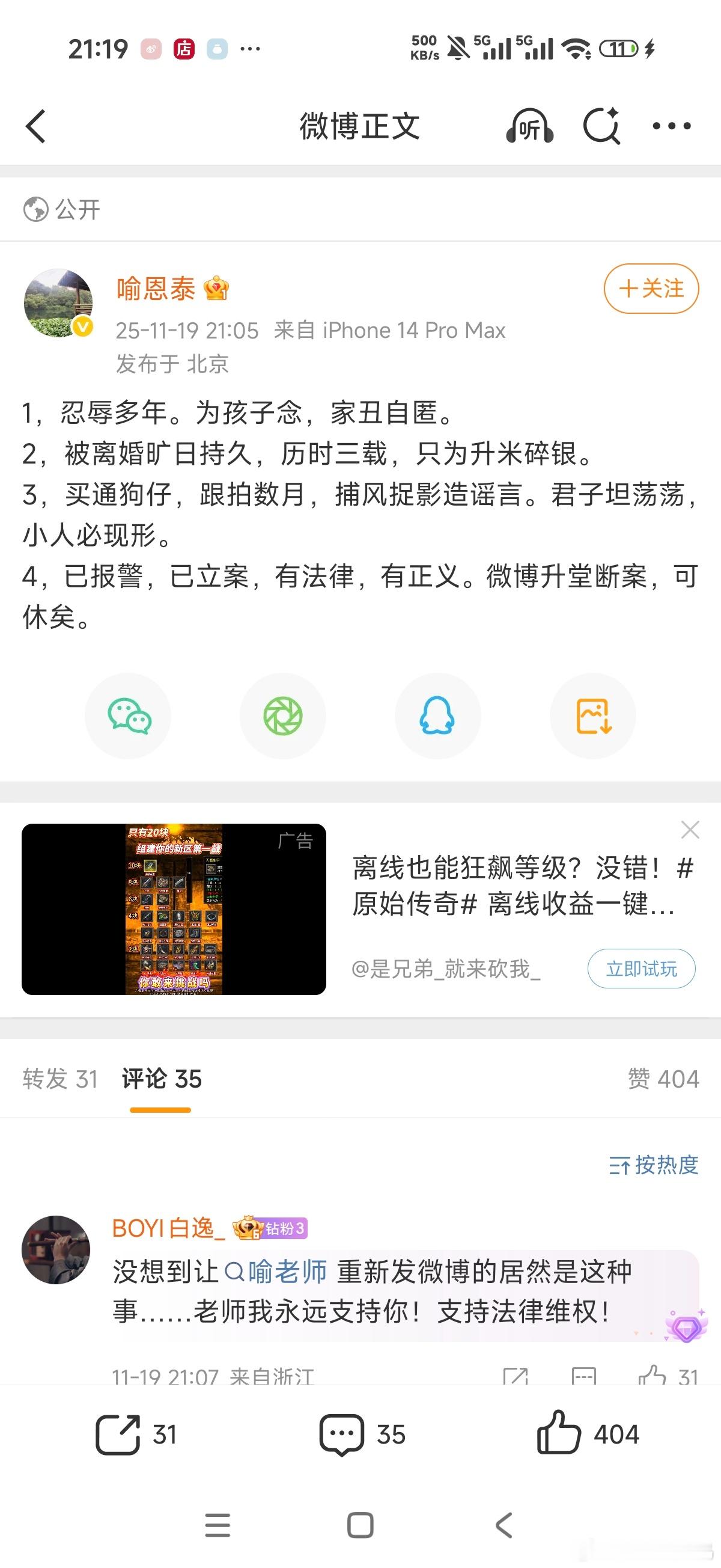Tap the back arrow to exit the post
Image resolution: width=721 pixels, height=1568 pixels.
35,126
